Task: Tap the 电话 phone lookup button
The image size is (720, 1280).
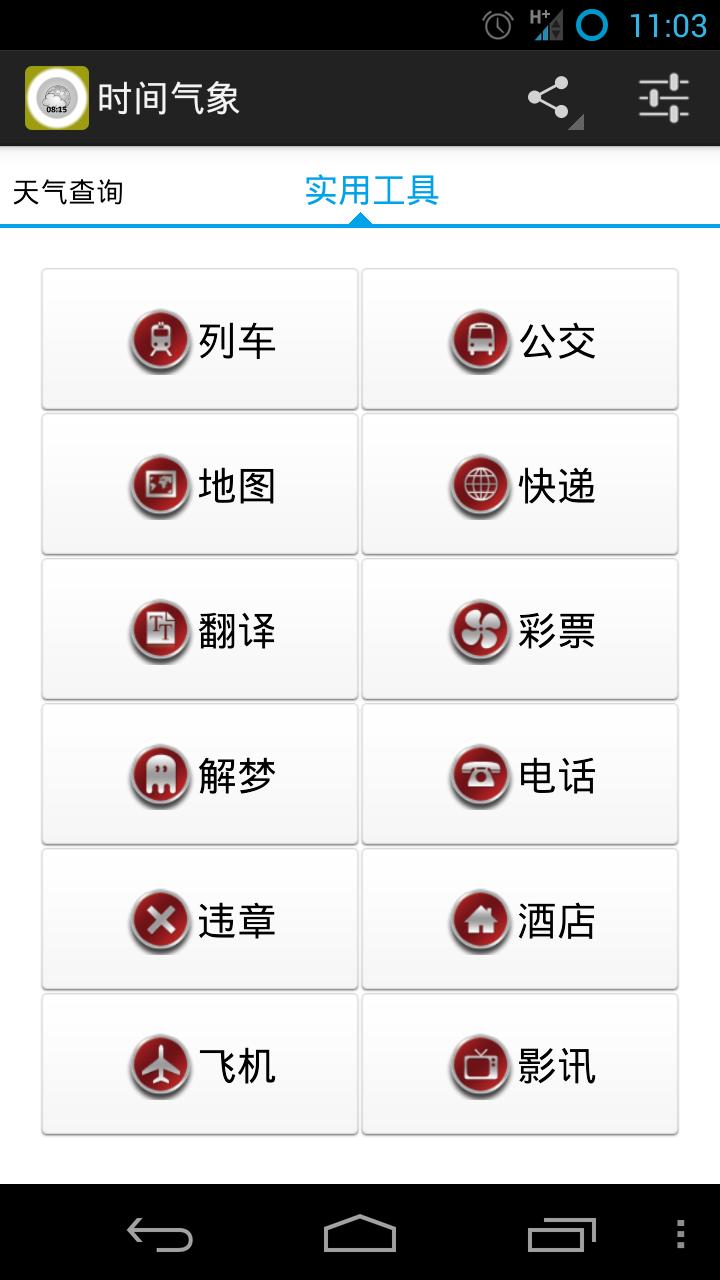Action: (520, 774)
